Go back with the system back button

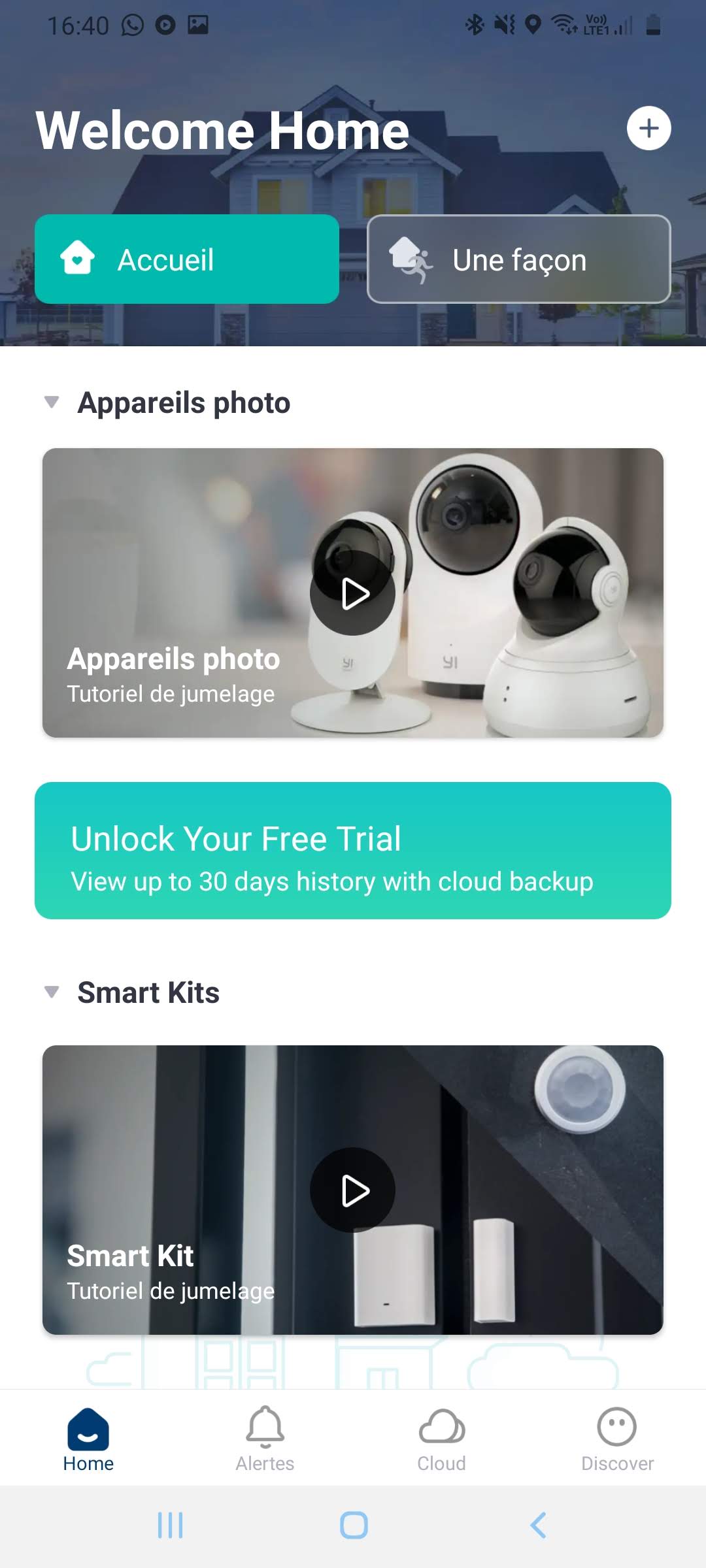coord(537,1526)
